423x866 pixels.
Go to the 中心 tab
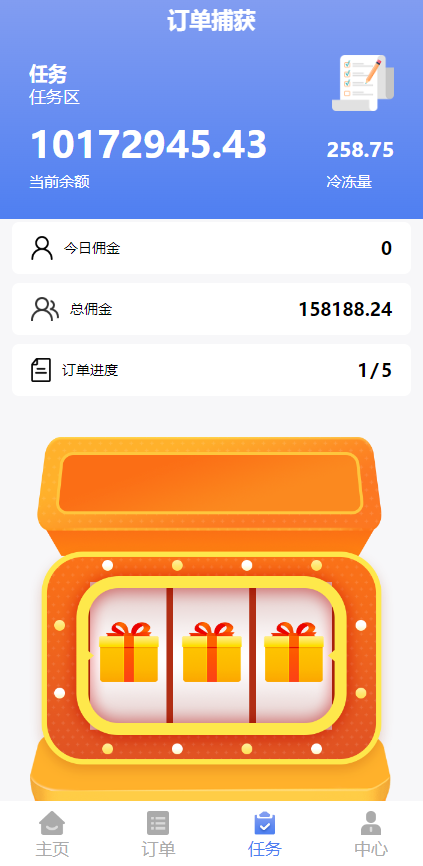coord(371,834)
